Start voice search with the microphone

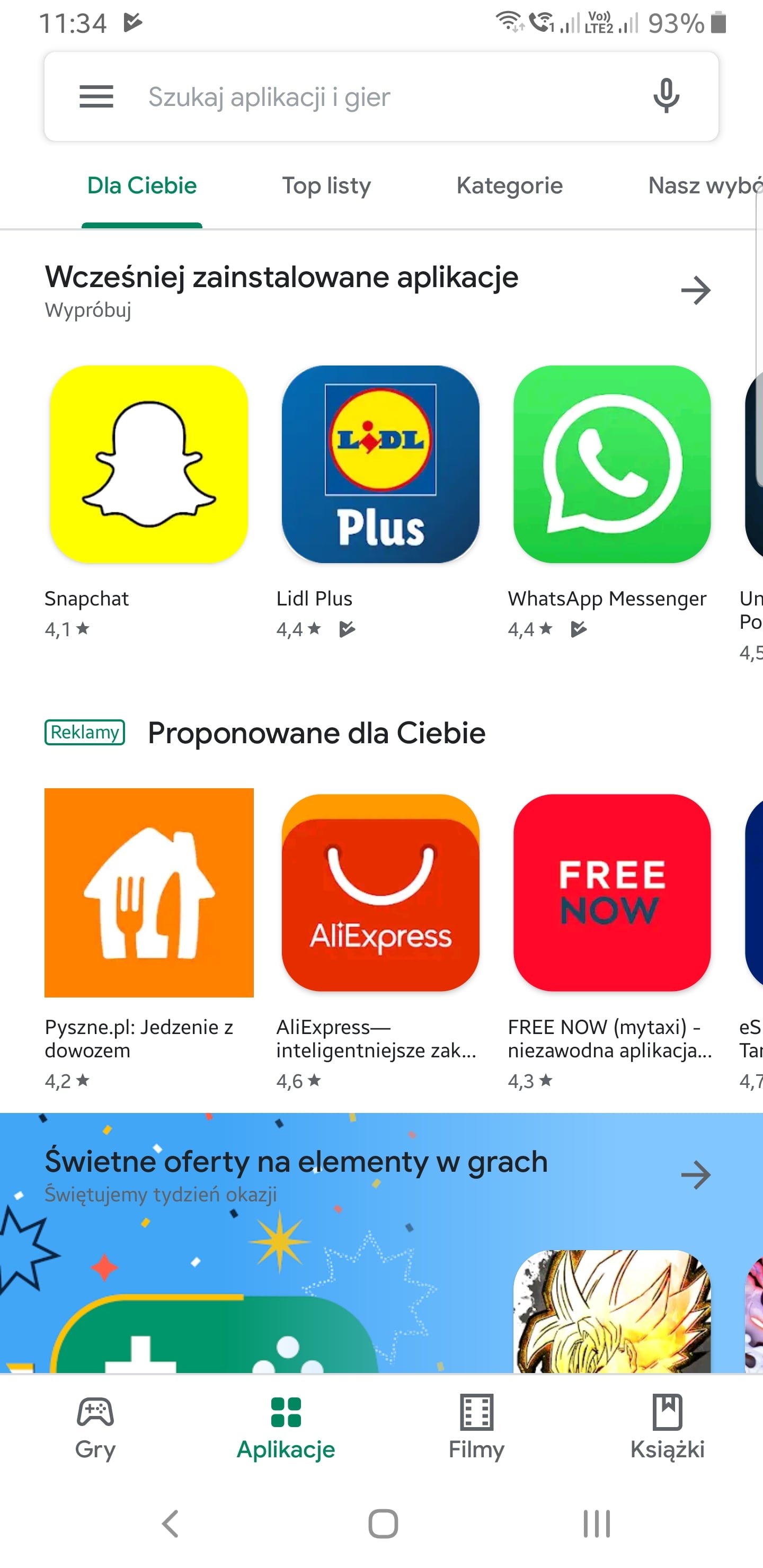[666, 96]
